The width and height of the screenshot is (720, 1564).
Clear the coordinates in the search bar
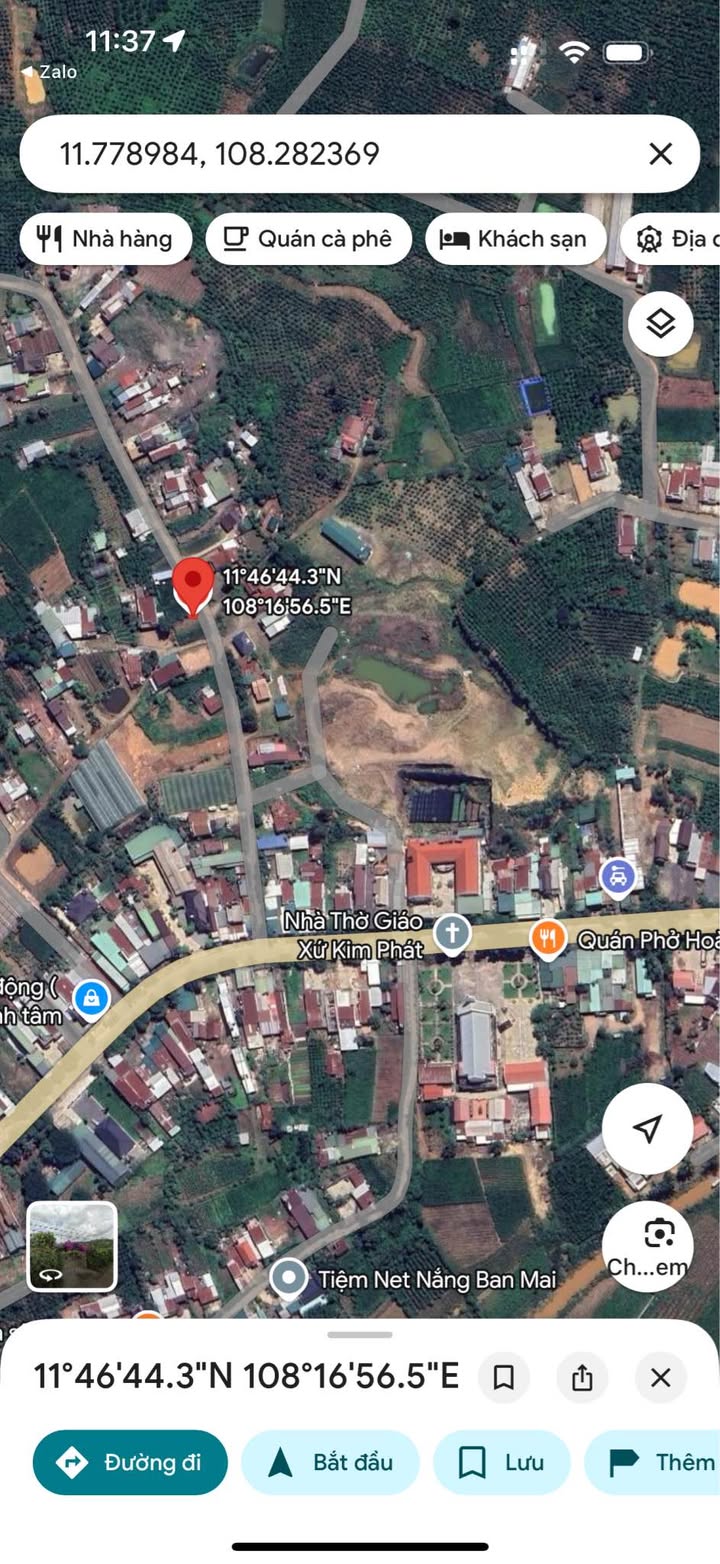pos(660,154)
